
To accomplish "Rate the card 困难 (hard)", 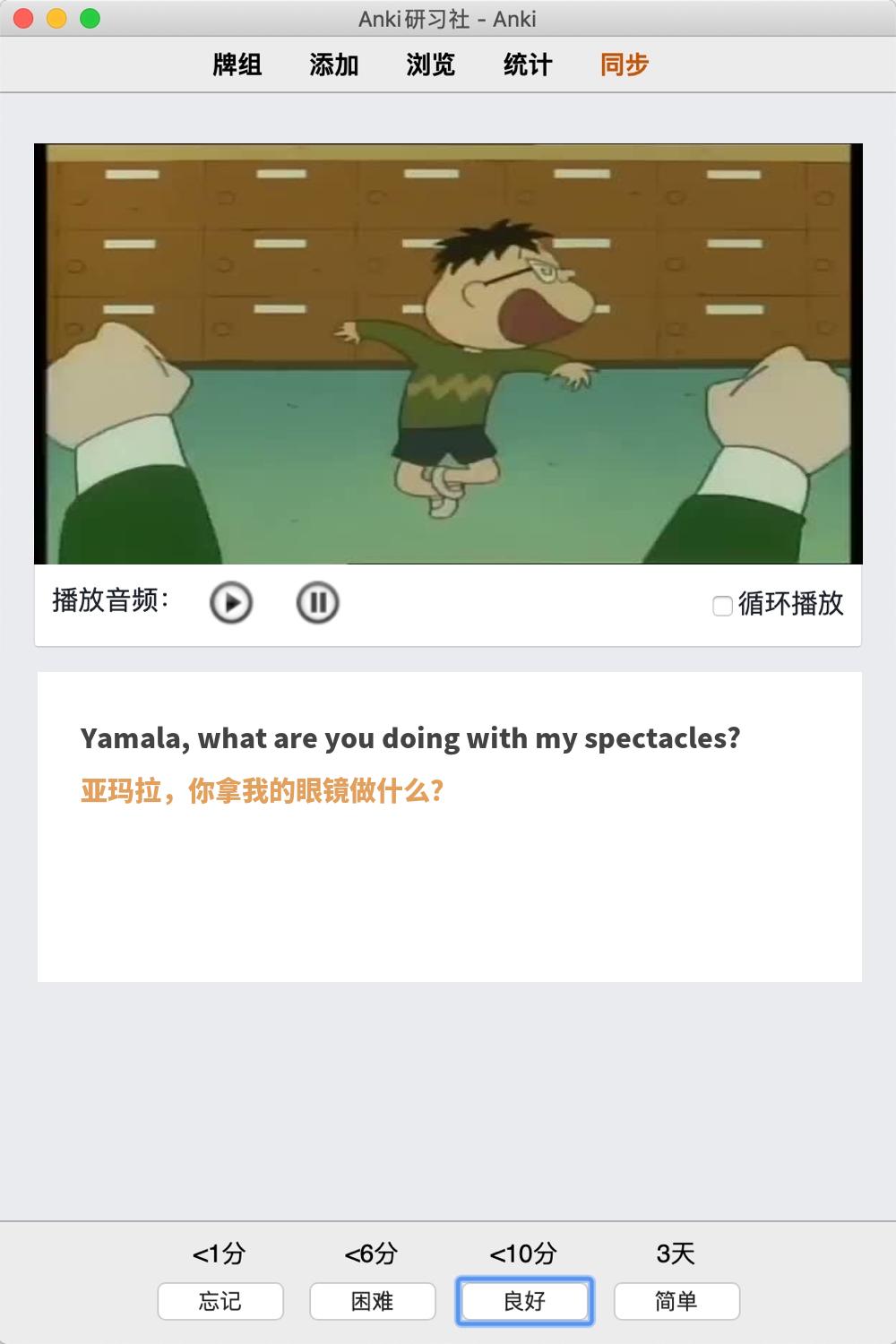I will [x=373, y=1301].
